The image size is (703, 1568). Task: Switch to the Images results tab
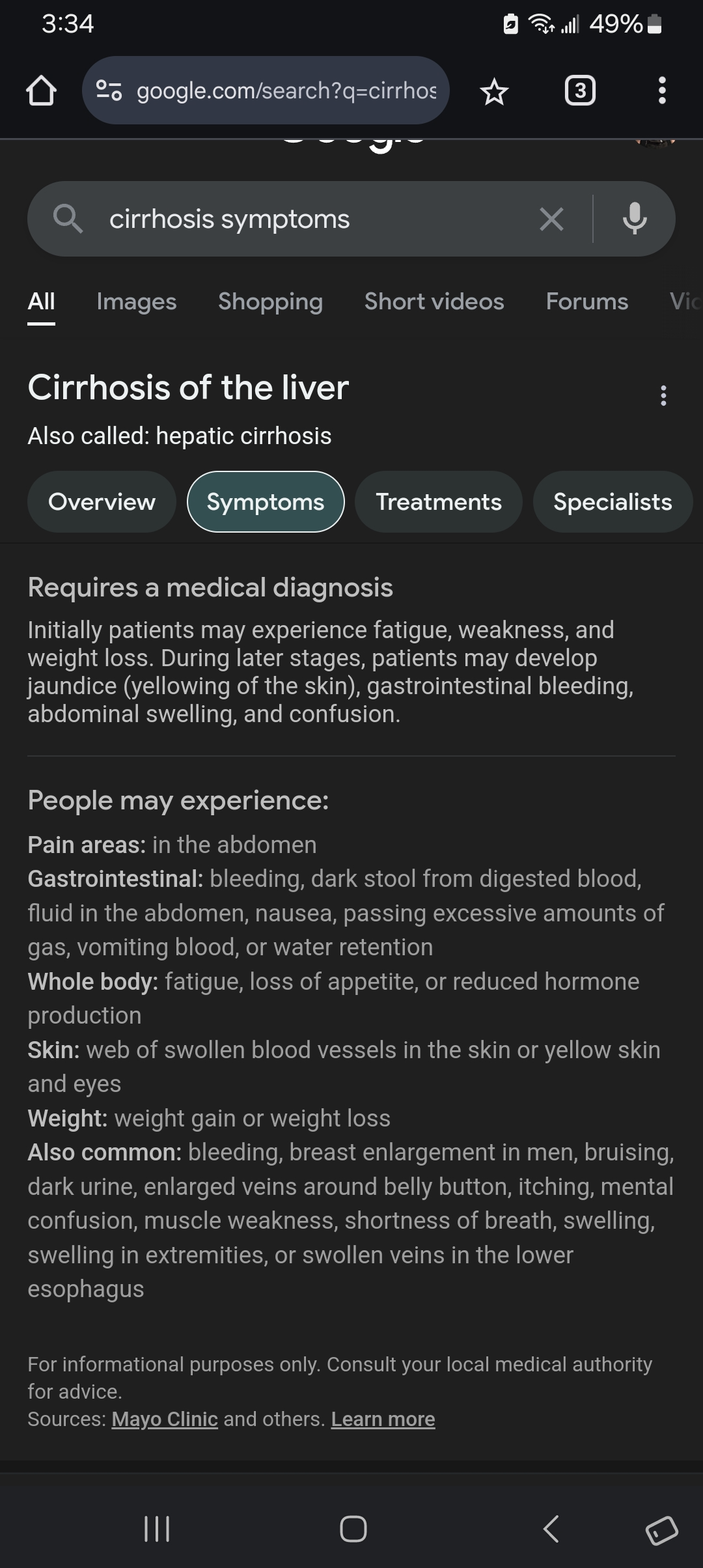(137, 301)
